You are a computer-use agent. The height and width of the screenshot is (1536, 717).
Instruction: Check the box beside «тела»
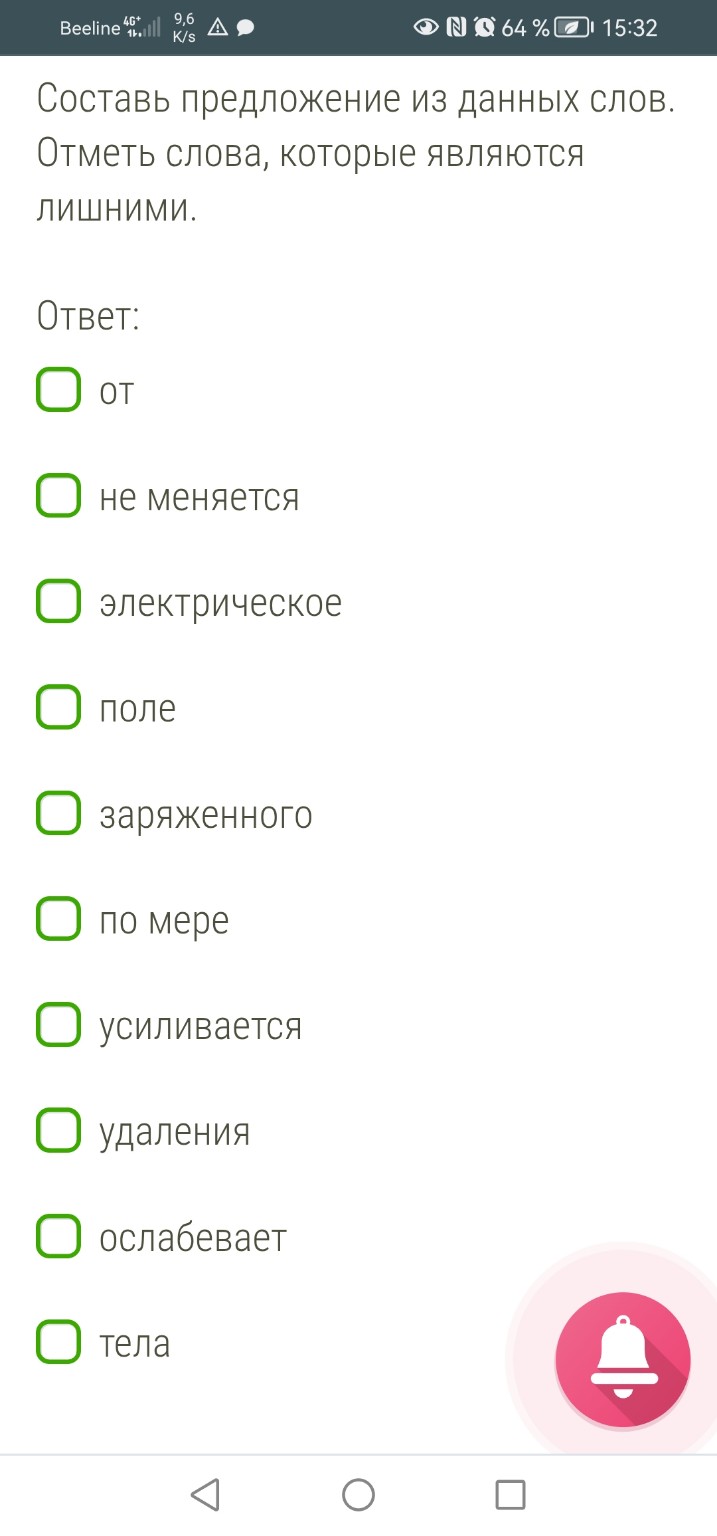pos(58,1343)
